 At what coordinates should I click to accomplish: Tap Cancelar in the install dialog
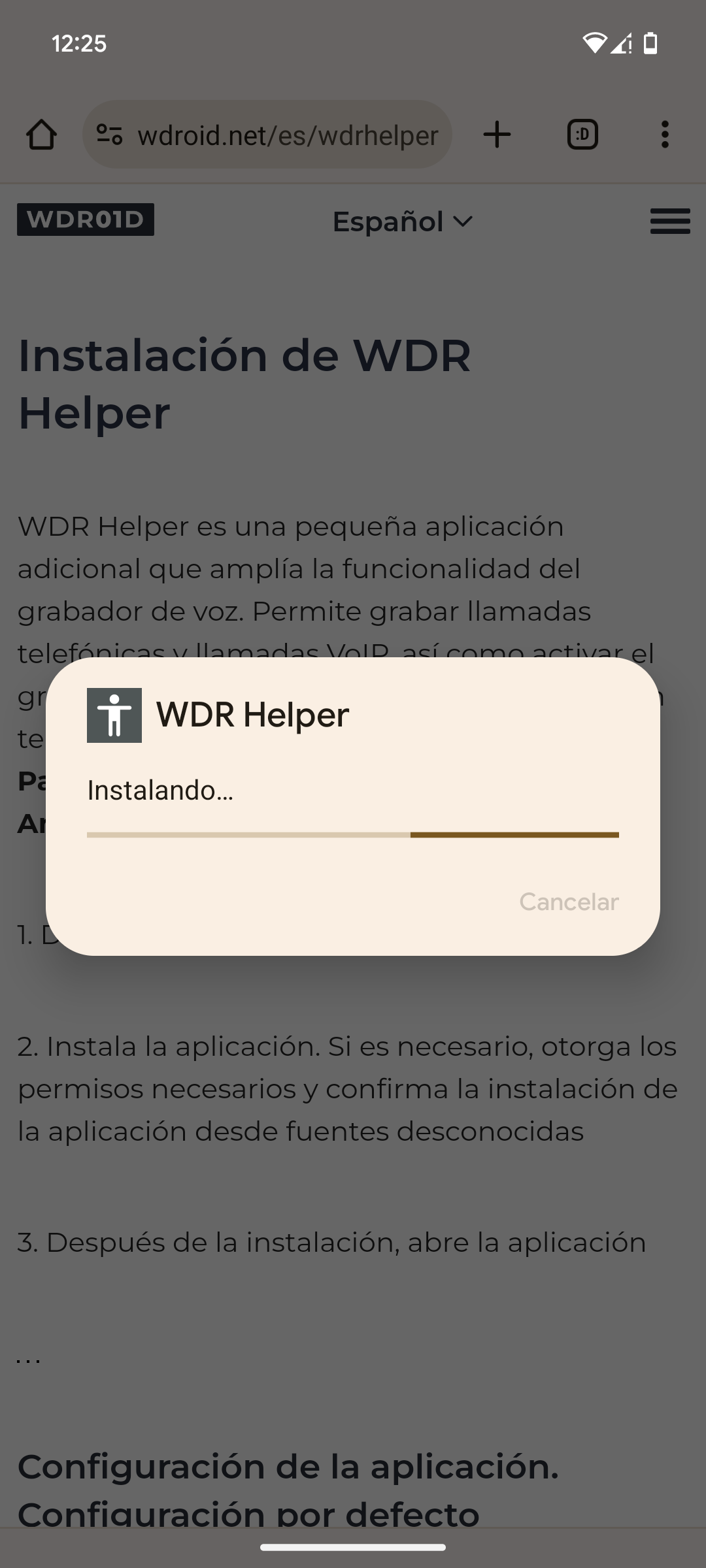pos(569,902)
